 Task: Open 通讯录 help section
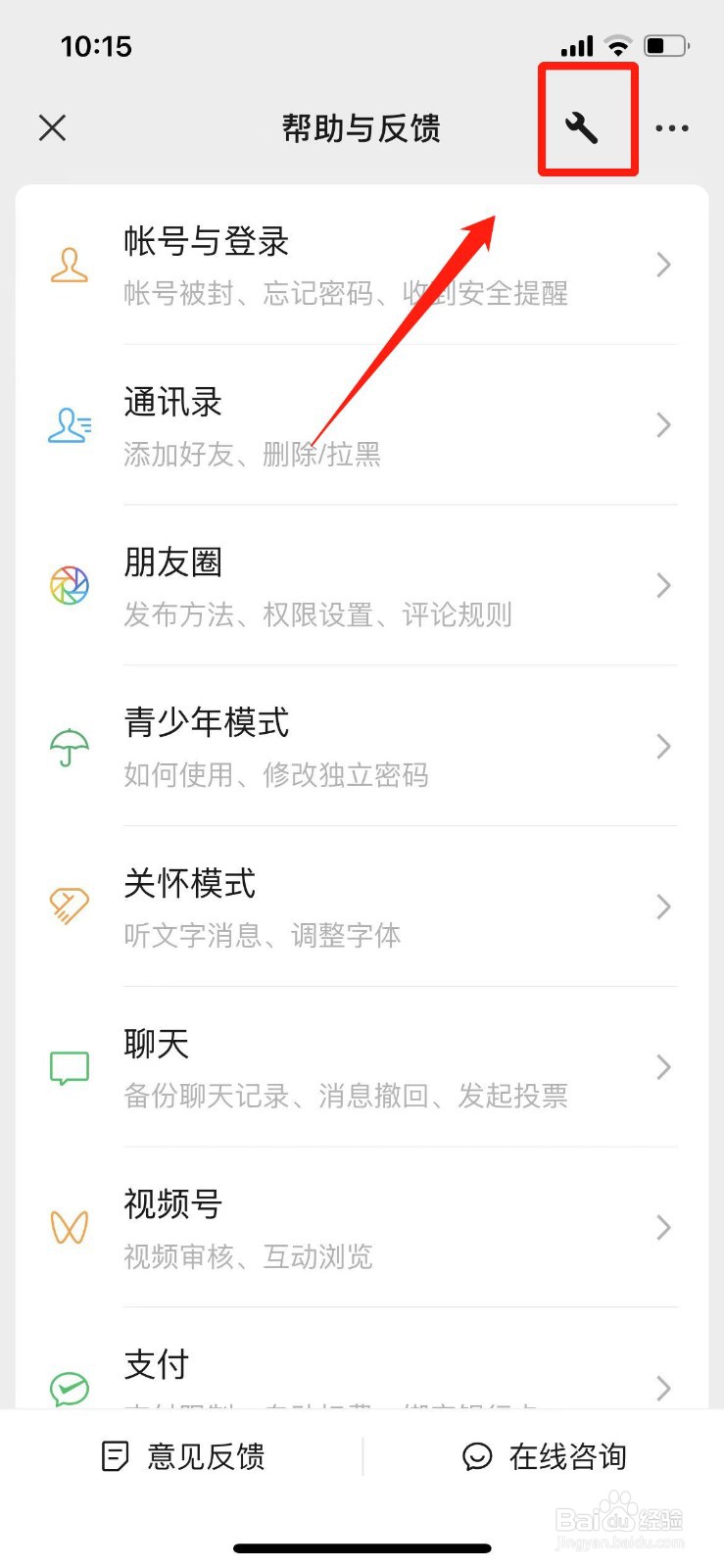tap(362, 425)
